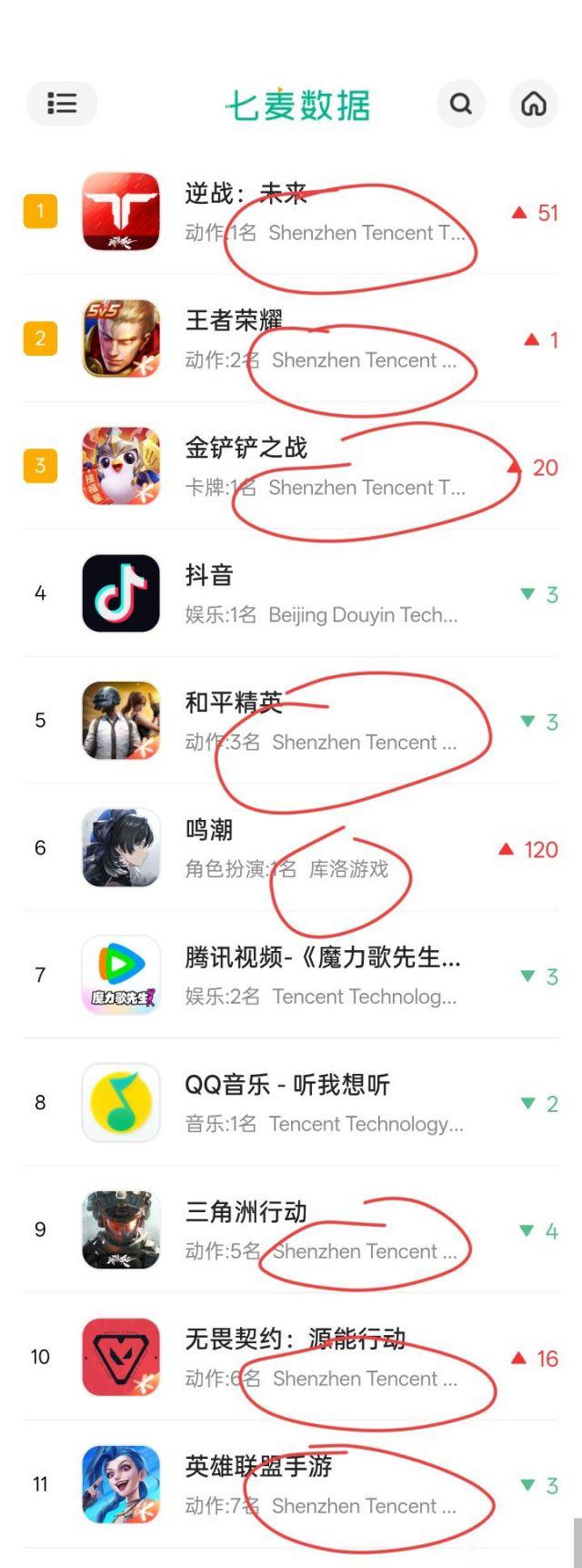Open the search icon

[461, 104]
